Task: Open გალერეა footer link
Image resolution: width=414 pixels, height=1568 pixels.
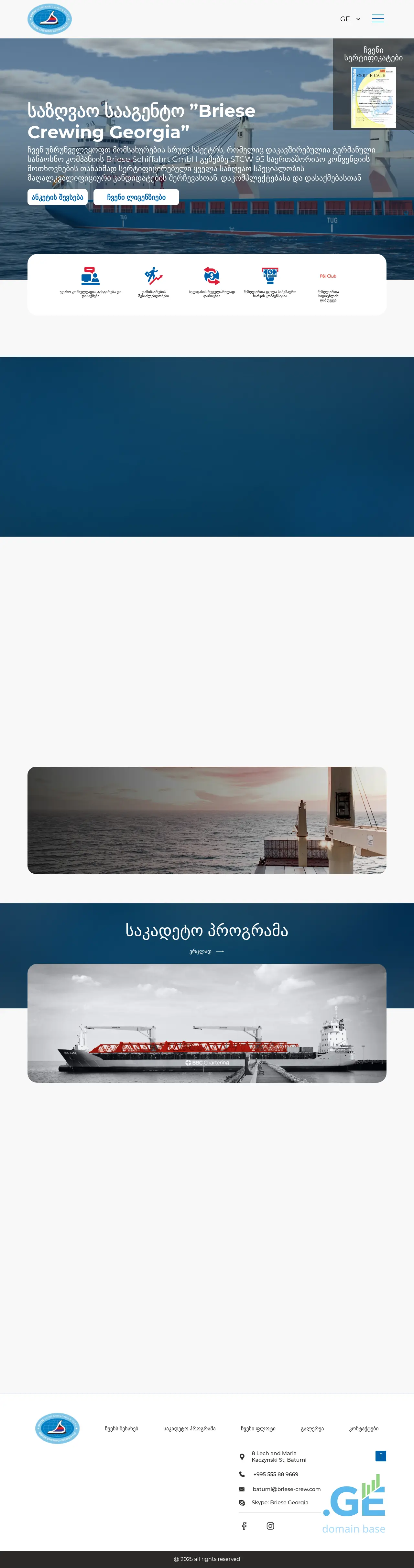Action: (x=312, y=1429)
